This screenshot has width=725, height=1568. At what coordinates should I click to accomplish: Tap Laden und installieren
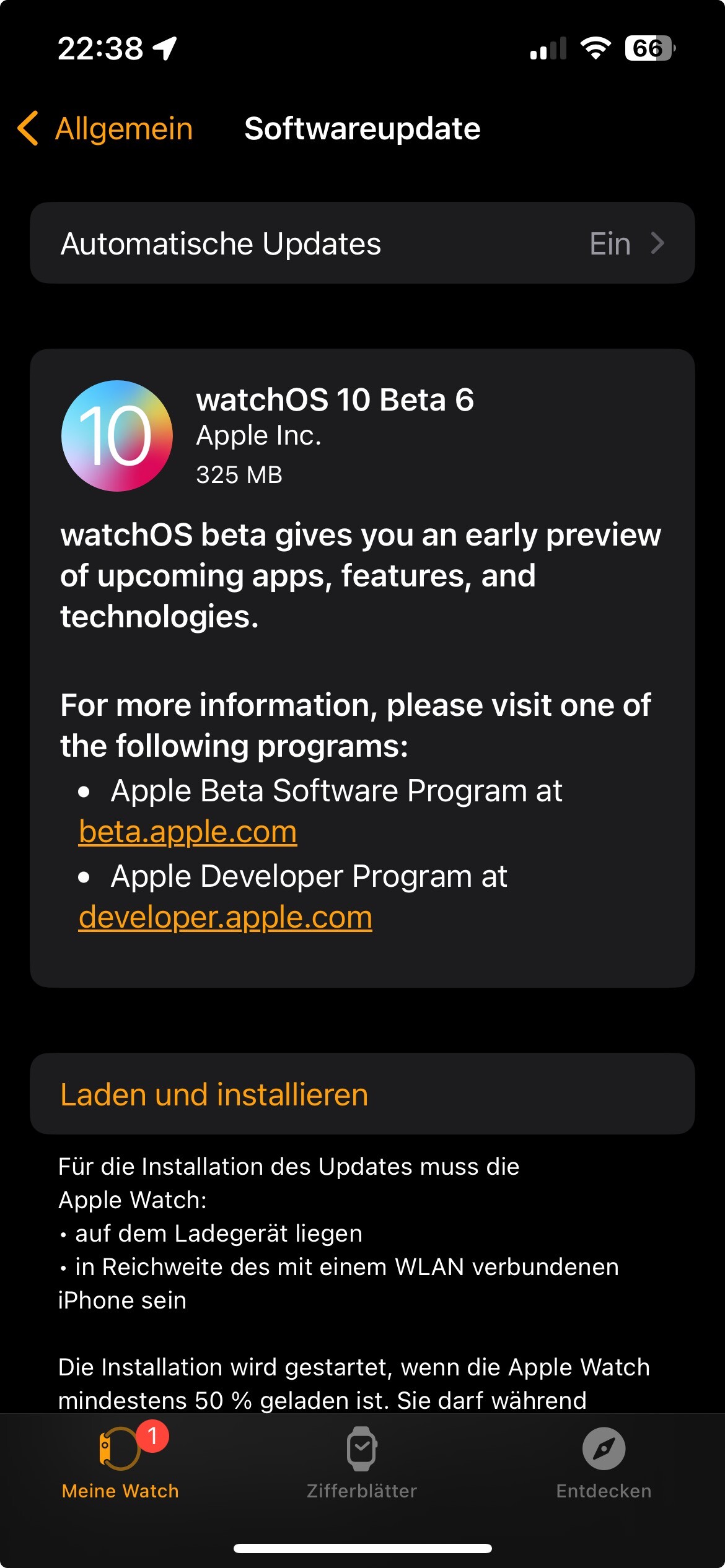tap(362, 1094)
